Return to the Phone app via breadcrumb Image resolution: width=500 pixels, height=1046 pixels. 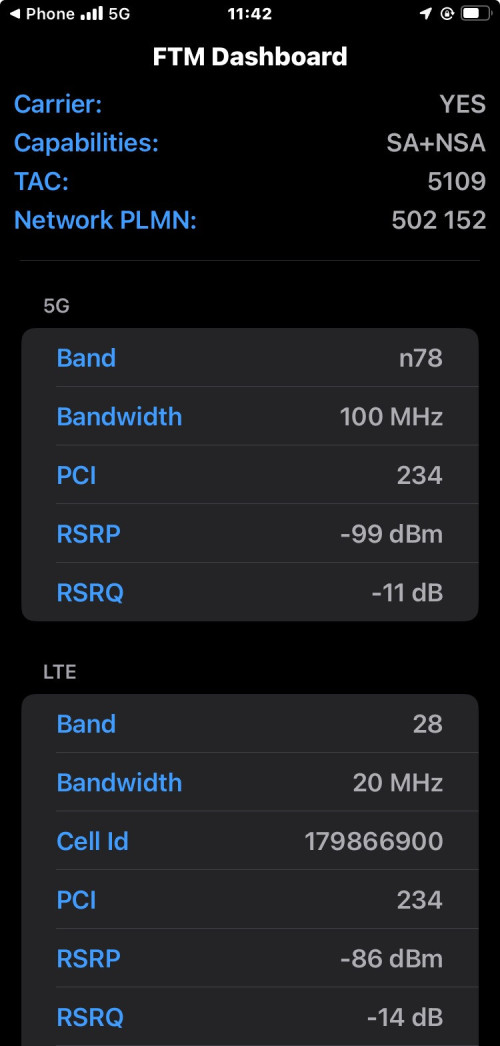pos(42,14)
